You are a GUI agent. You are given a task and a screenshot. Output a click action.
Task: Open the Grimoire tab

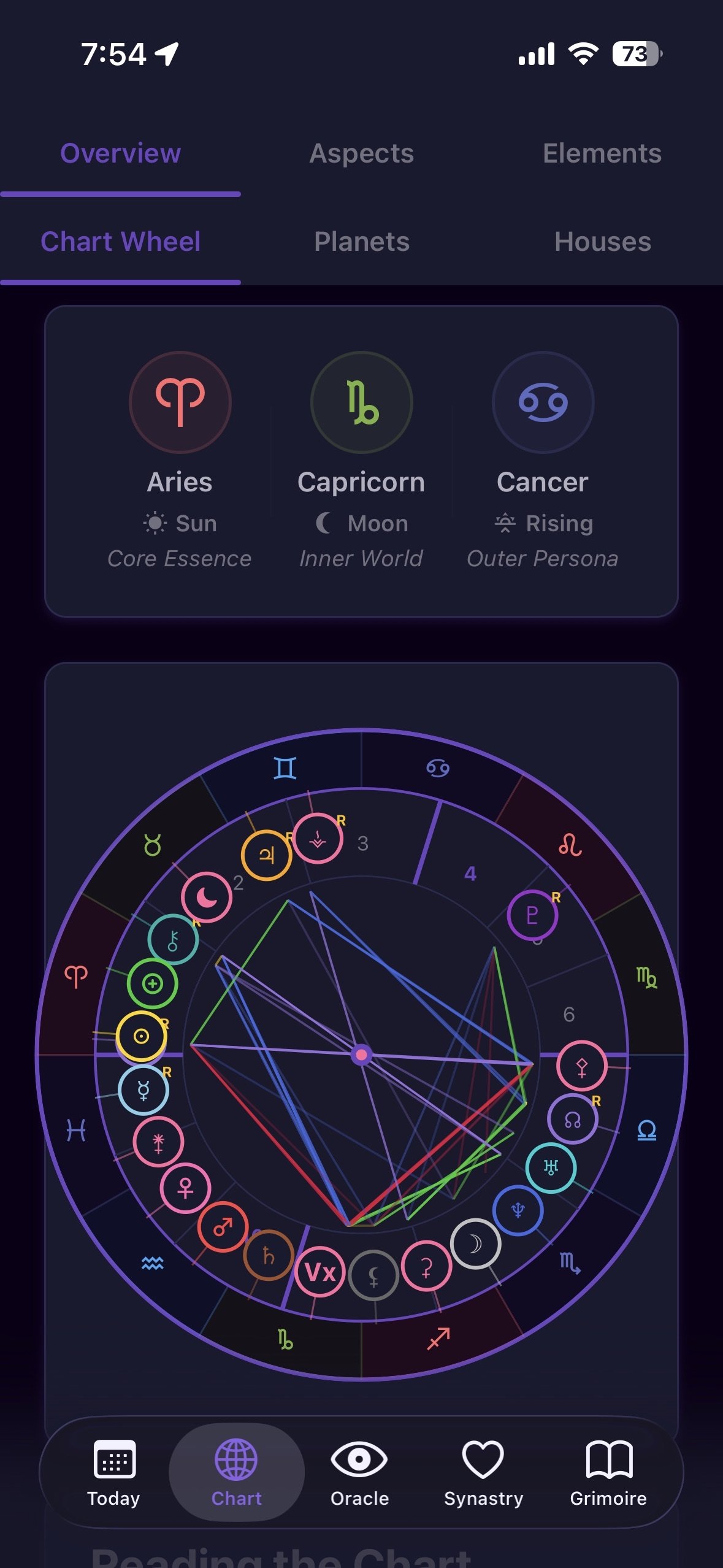608,1472
